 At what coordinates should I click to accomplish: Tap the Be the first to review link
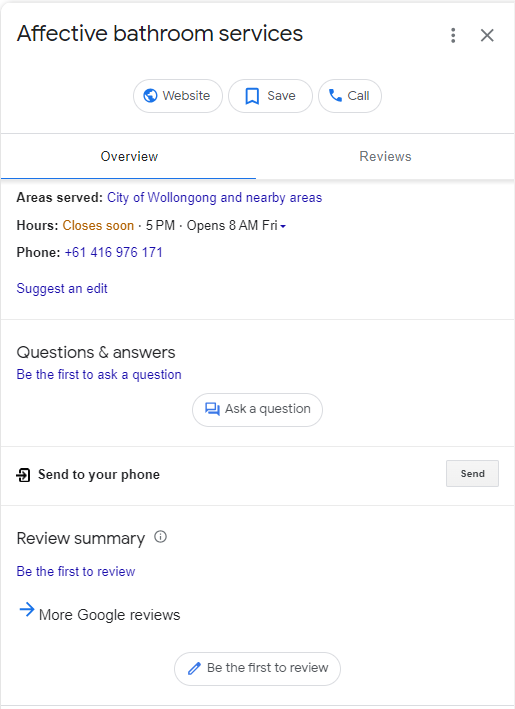[x=76, y=572]
